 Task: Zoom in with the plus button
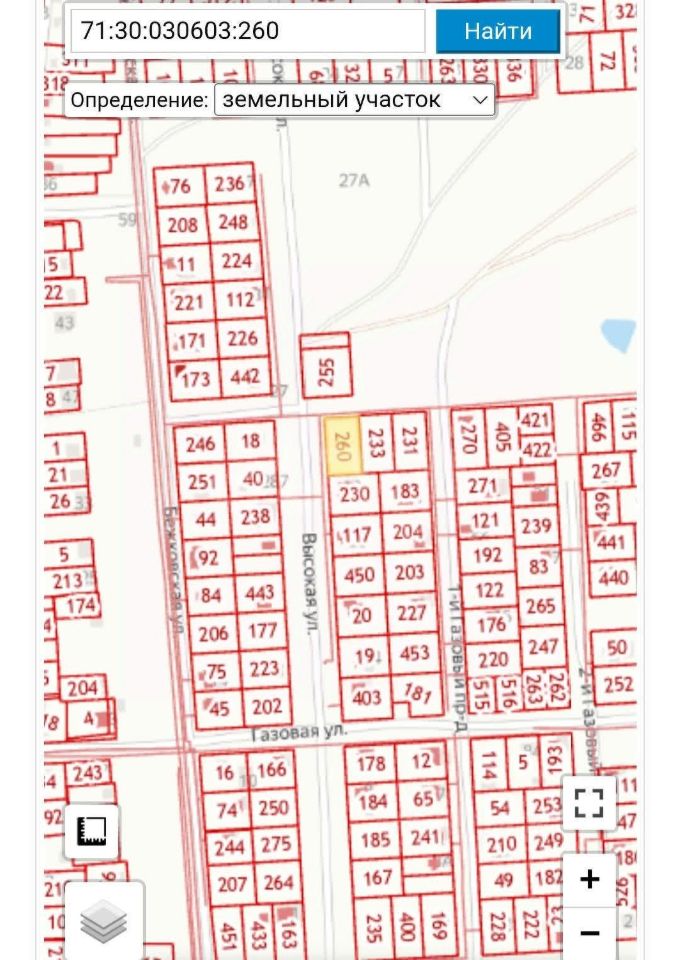coord(589,879)
